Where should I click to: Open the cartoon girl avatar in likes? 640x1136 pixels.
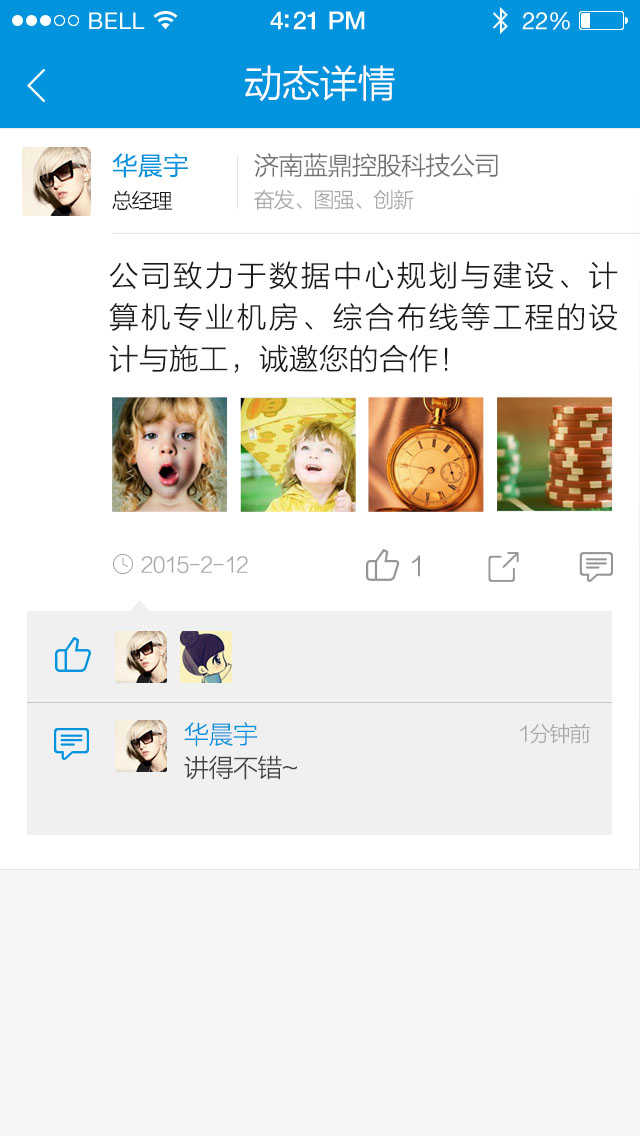206,657
